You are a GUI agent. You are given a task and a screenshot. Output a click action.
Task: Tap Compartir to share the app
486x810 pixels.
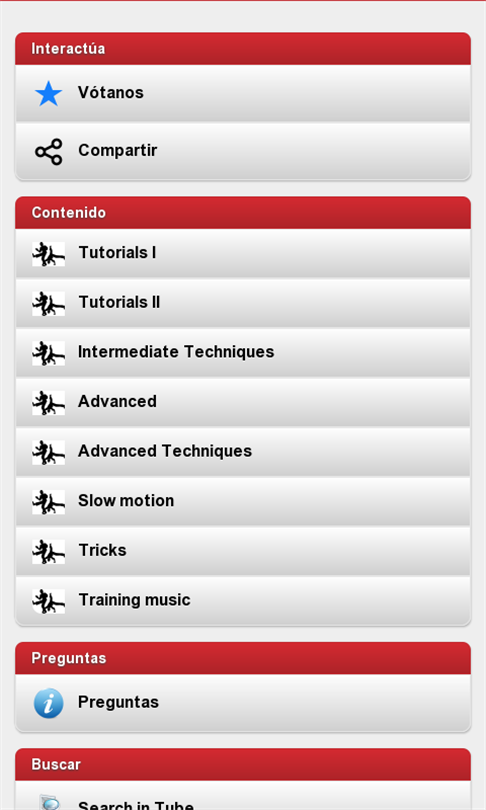[x=243, y=151]
